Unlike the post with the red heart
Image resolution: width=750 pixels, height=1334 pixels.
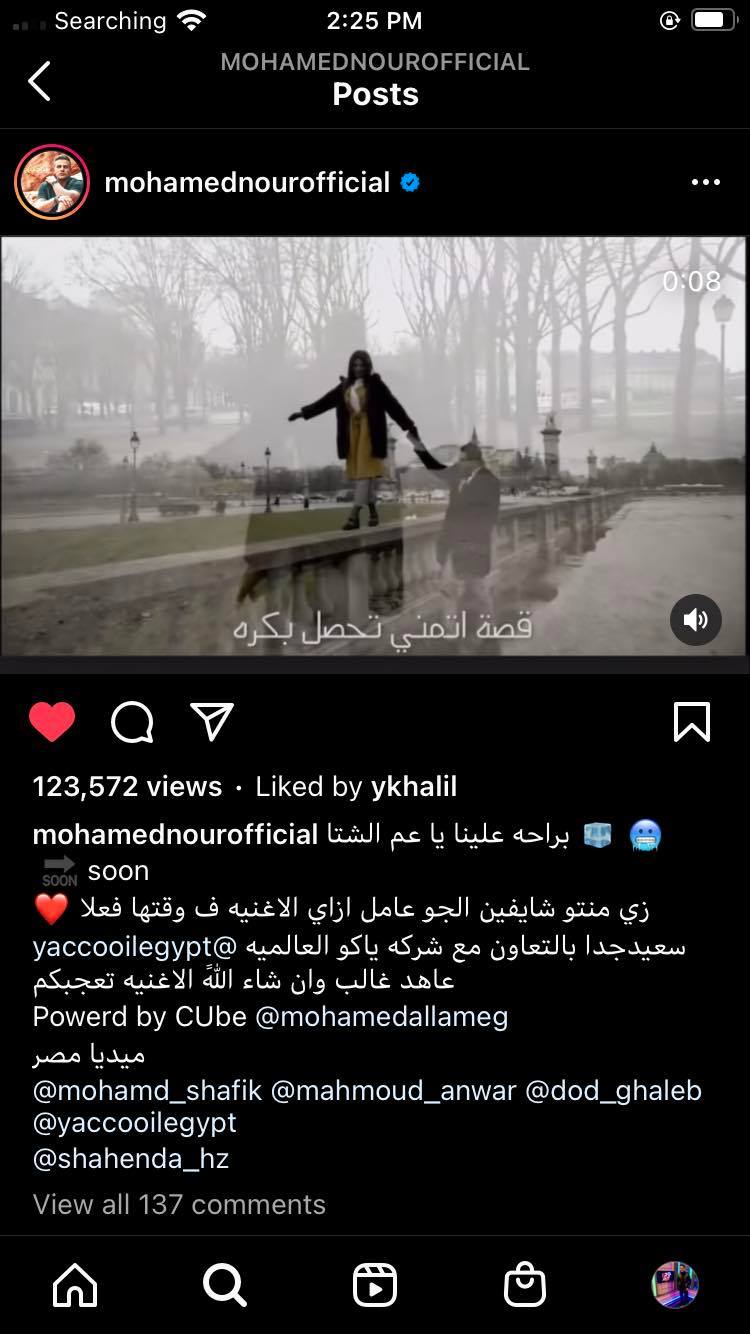point(52,722)
